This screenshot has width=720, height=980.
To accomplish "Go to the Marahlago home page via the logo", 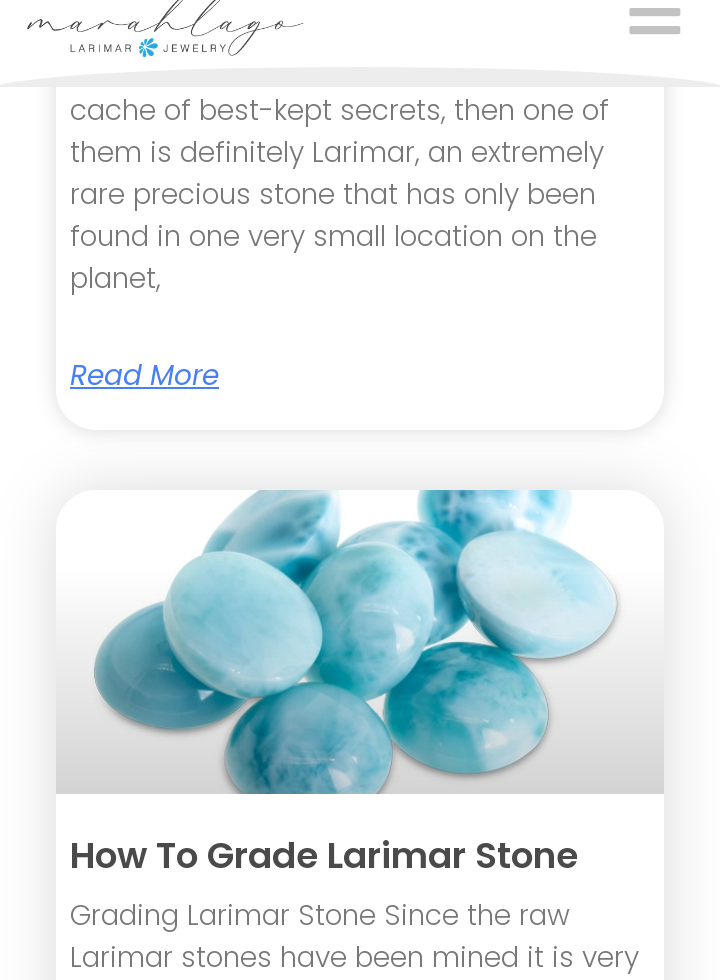I will point(164,30).
